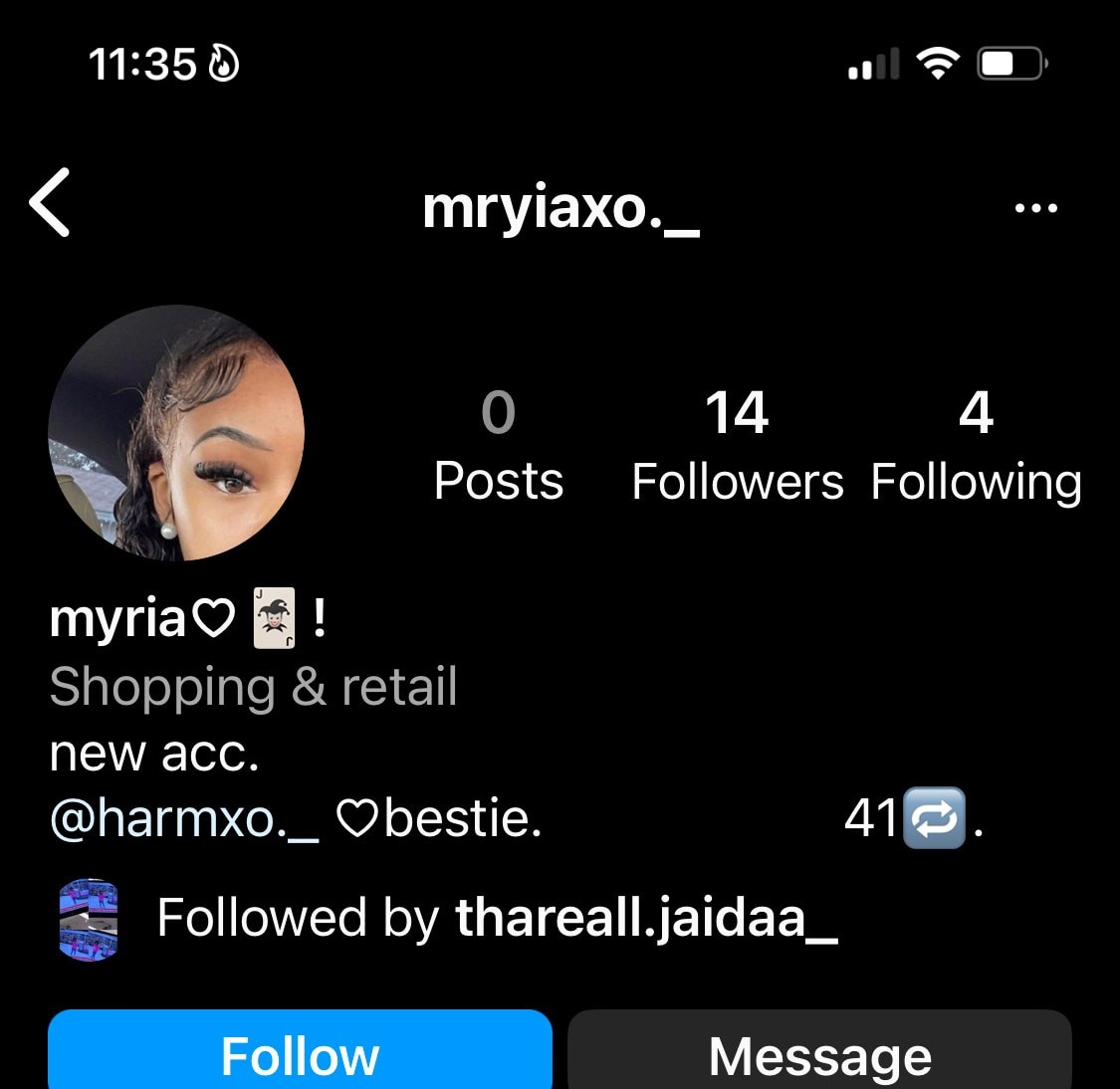
Task: View the mryiaxo._ profile picture
Action: 176,433
